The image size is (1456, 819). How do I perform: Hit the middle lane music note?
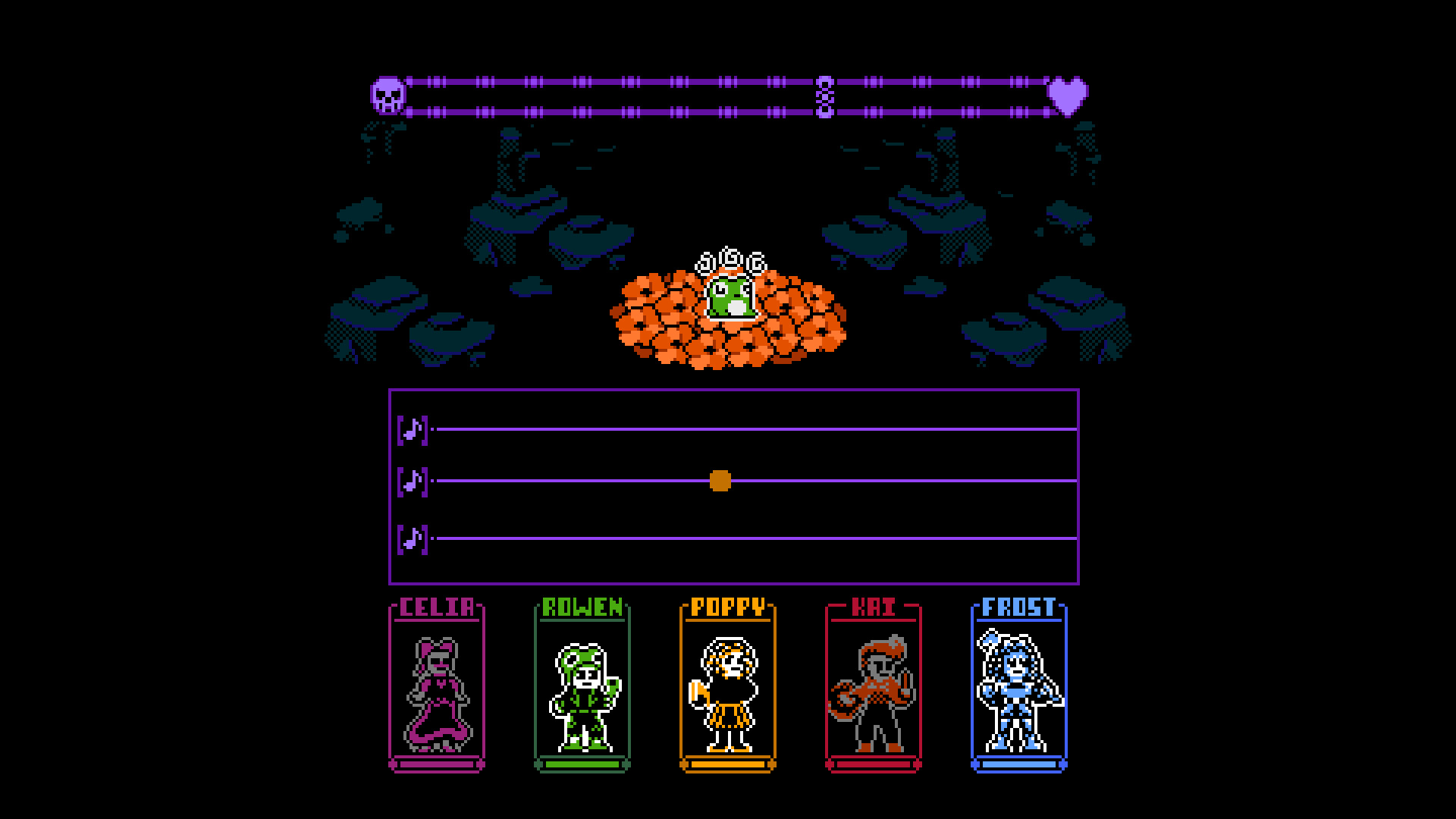(x=413, y=481)
